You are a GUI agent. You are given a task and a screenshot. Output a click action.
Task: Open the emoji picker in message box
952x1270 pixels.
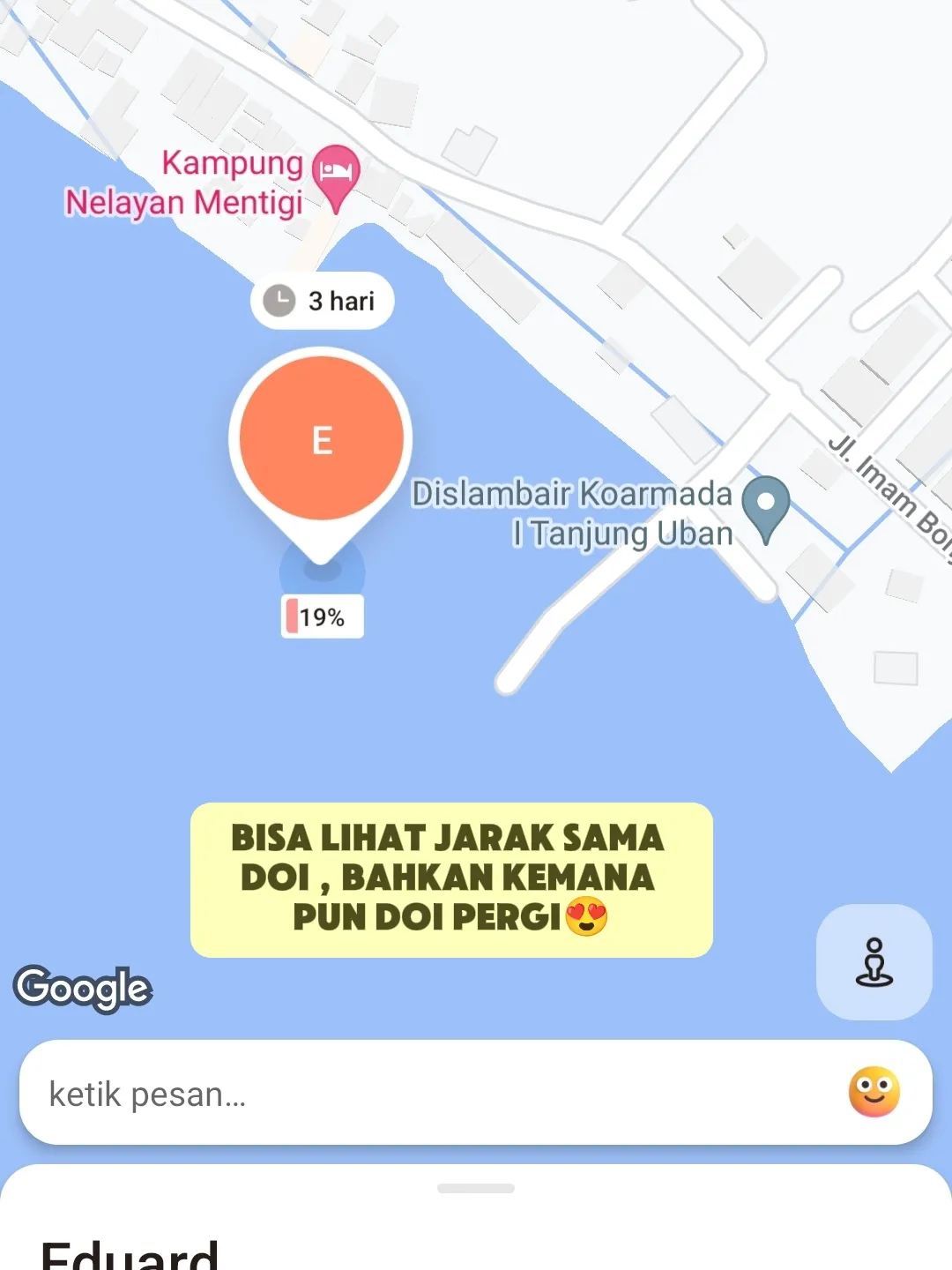click(x=874, y=1092)
